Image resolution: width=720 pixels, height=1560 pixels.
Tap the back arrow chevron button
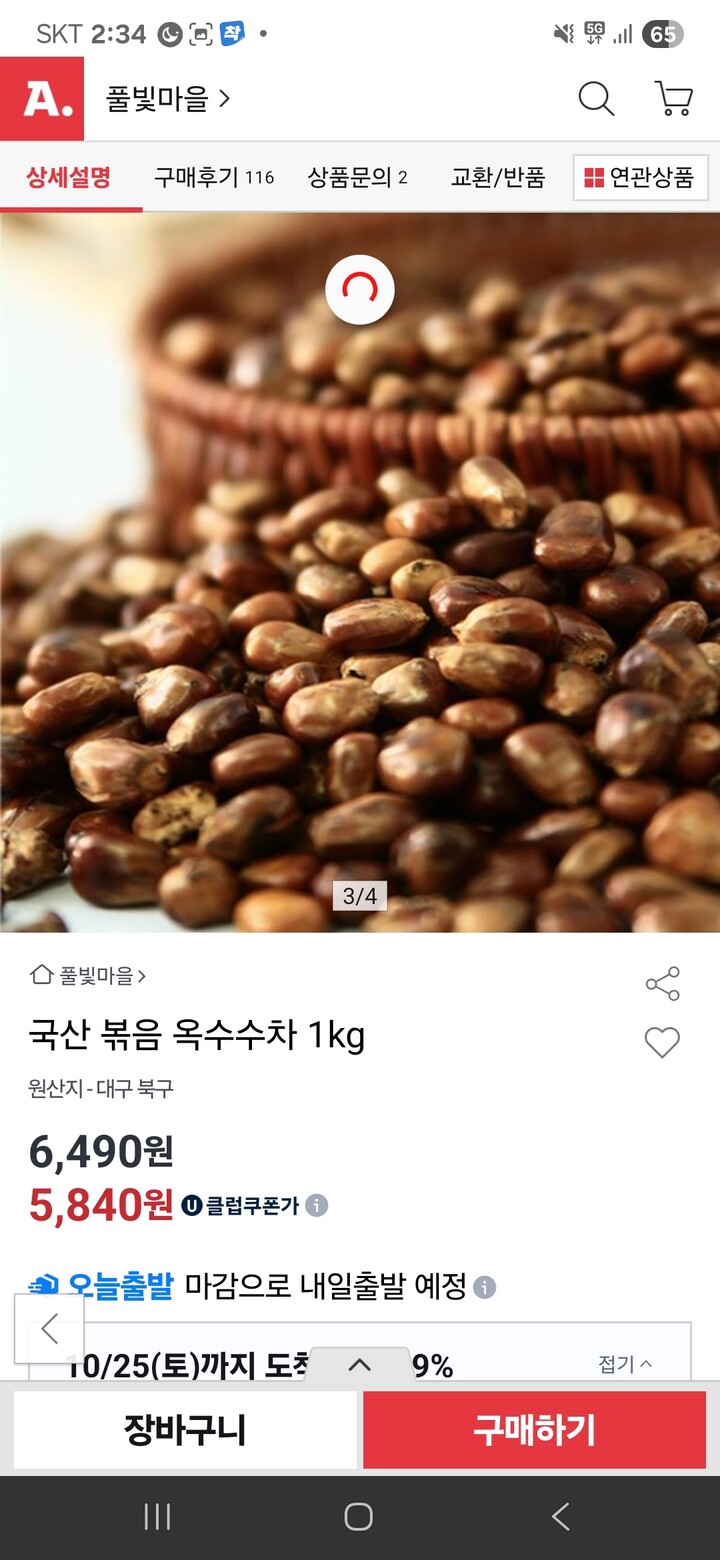click(48, 1329)
